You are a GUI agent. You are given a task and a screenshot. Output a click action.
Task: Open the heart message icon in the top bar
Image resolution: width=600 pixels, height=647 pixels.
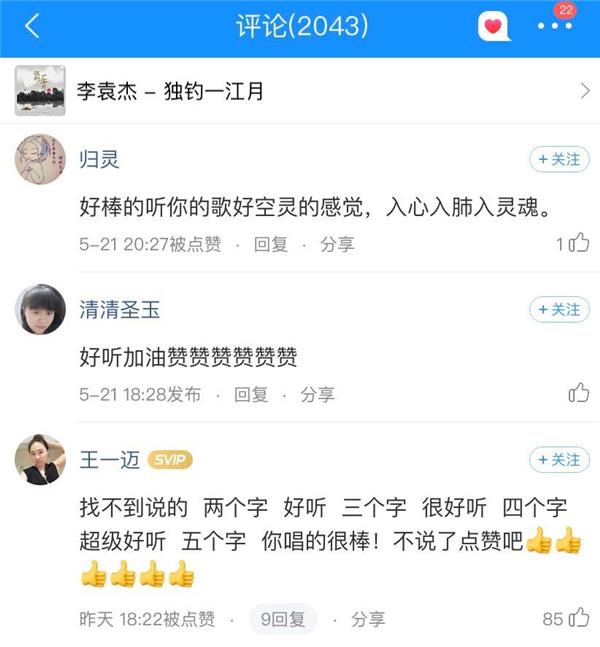click(x=494, y=26)
